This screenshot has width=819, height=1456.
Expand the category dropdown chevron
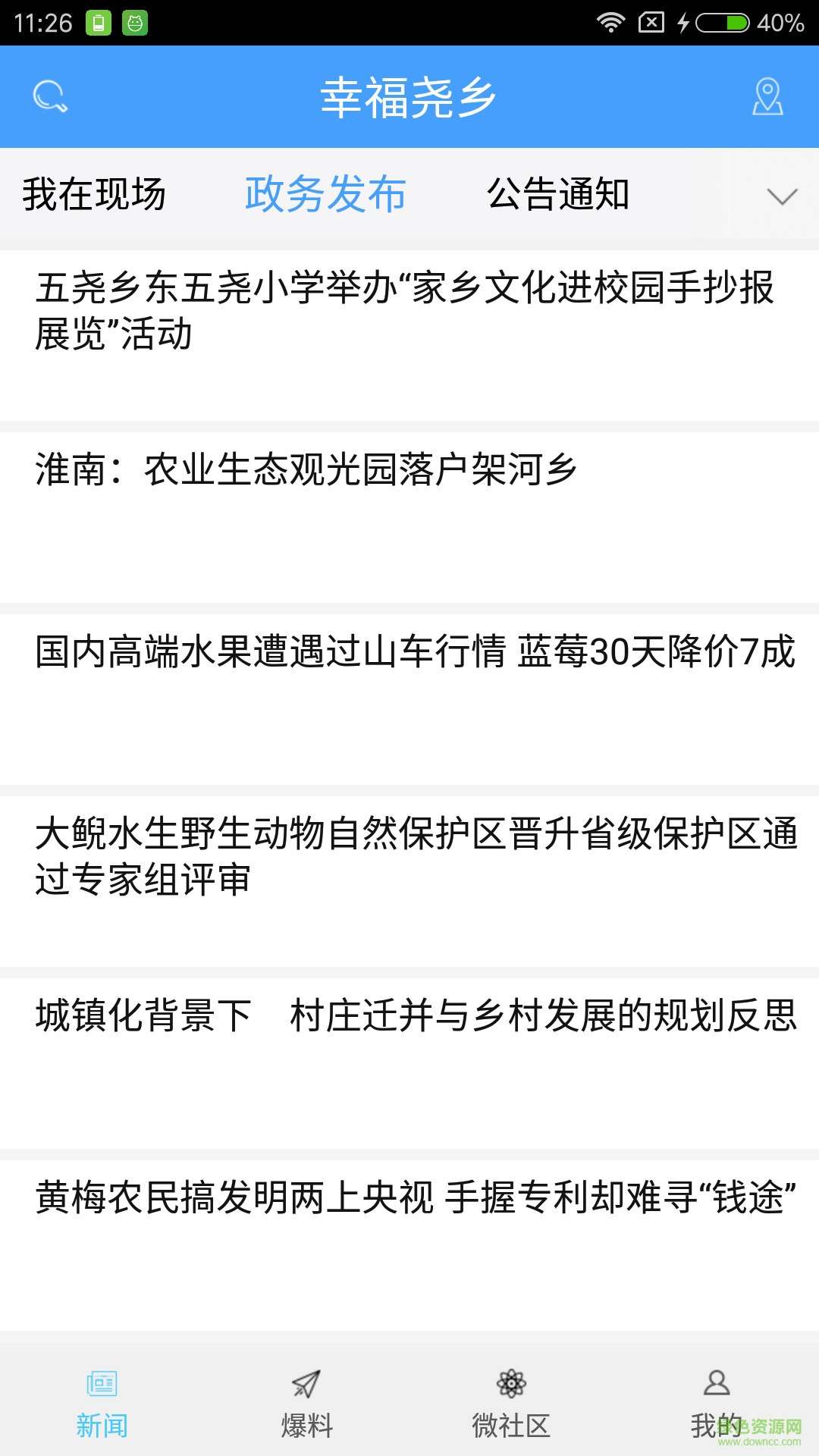point(782,196)
